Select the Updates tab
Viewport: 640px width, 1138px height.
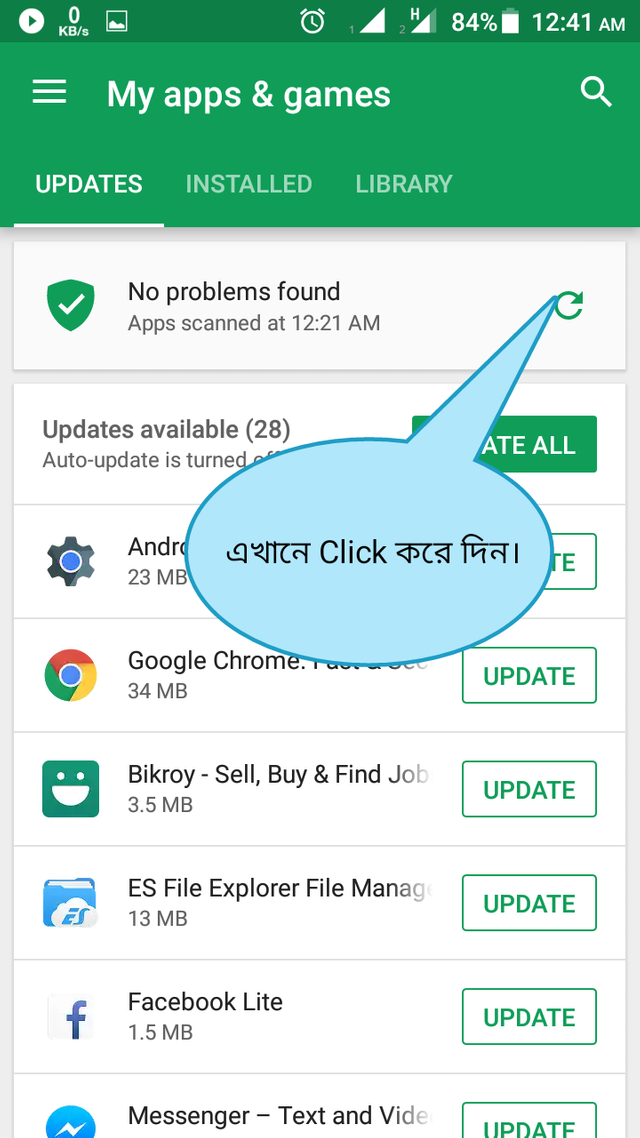pos(89,184)
